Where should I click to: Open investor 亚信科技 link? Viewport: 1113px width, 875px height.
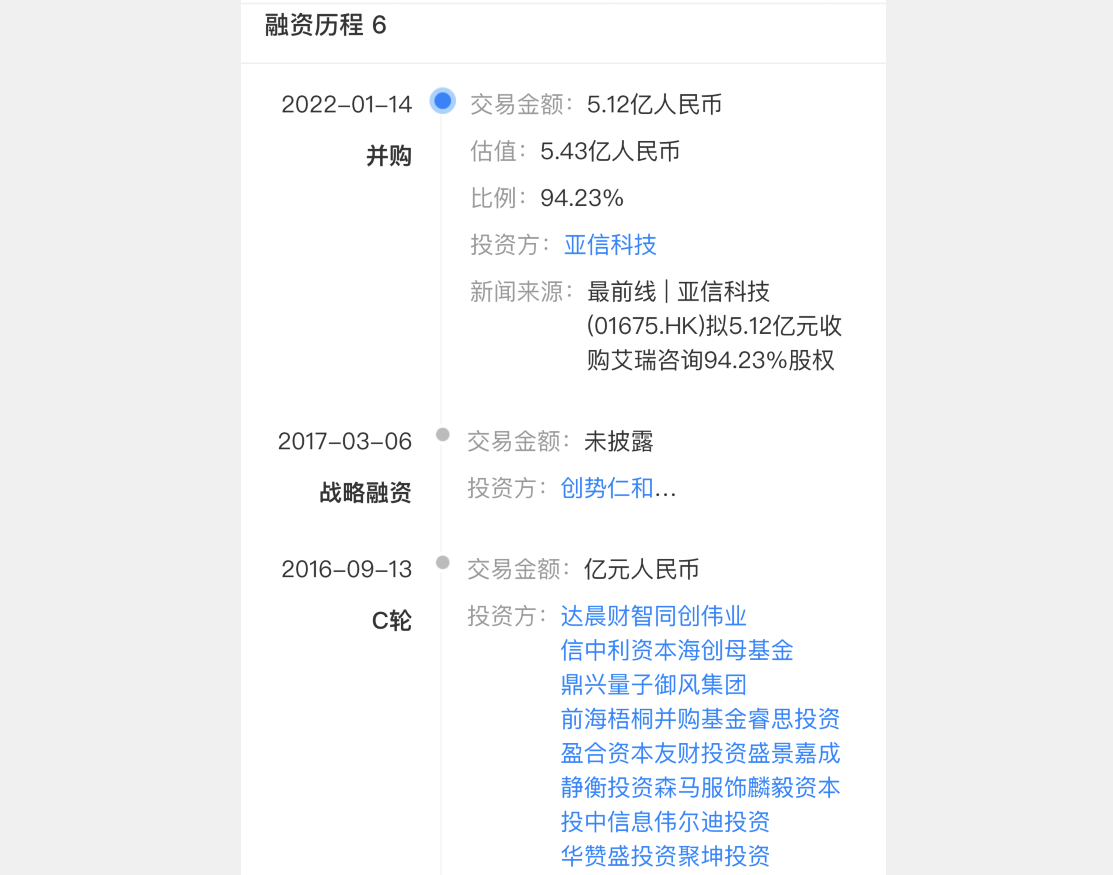point(610,244)
